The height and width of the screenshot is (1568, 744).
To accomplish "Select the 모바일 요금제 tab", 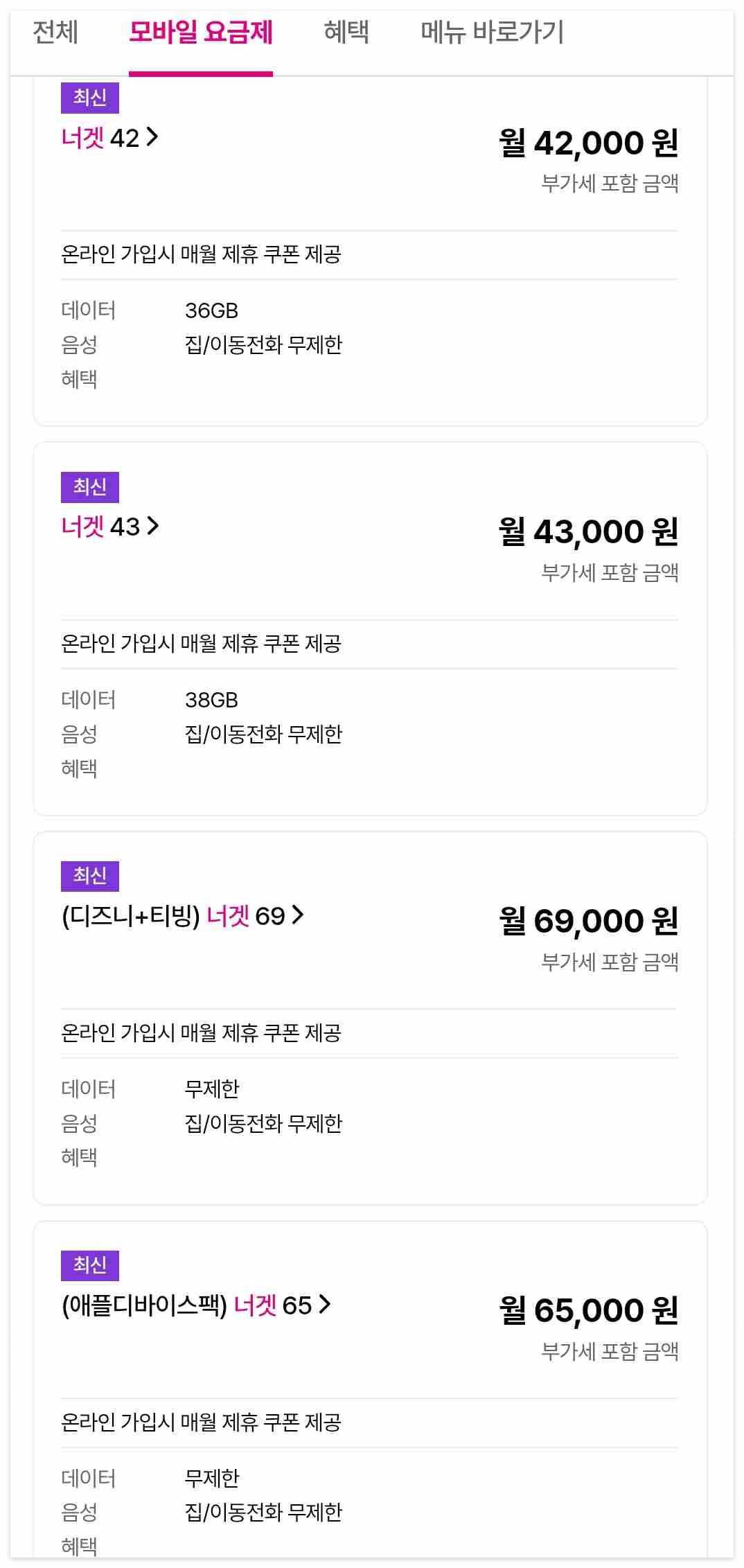I will [x=201, y=32].
